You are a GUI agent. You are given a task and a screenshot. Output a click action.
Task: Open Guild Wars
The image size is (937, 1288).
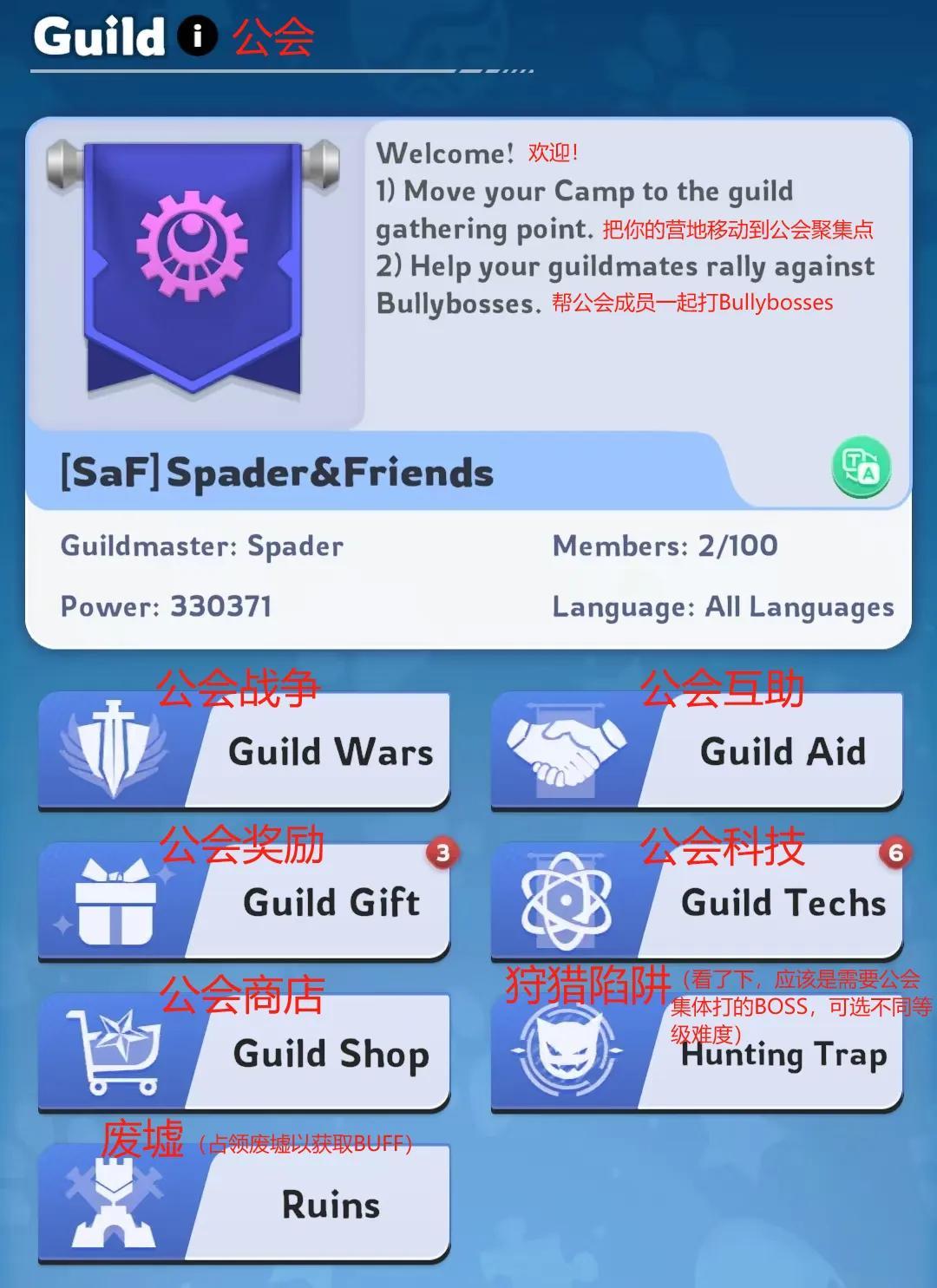(245, 753)
